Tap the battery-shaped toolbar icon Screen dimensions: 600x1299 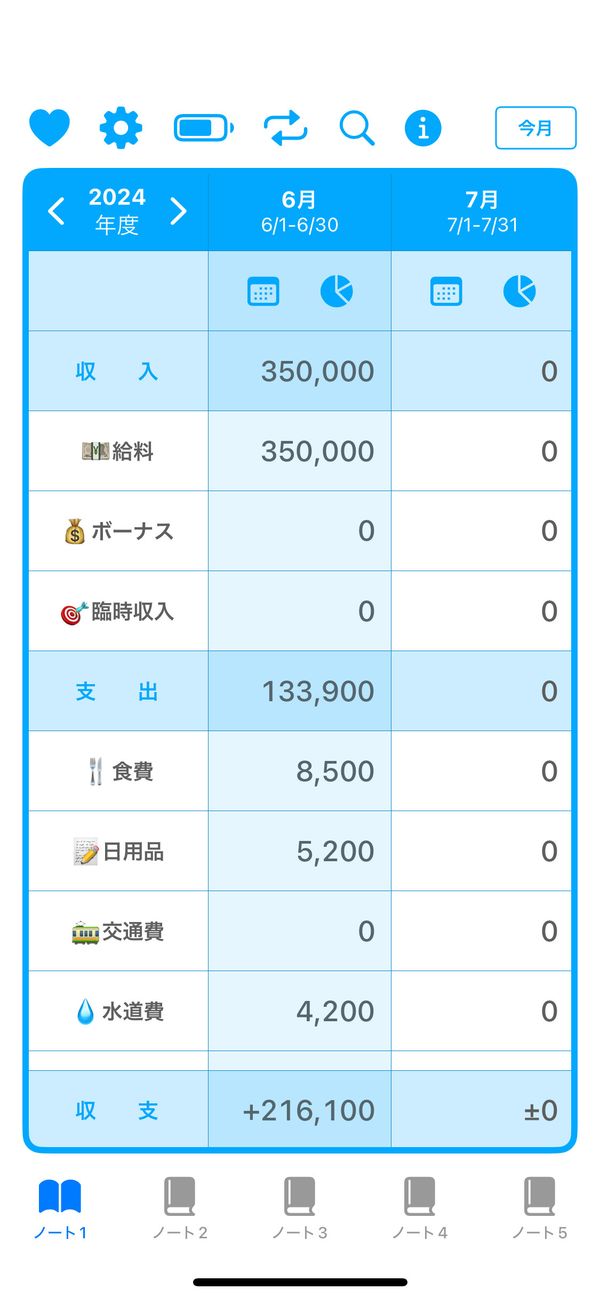(204, 128)
